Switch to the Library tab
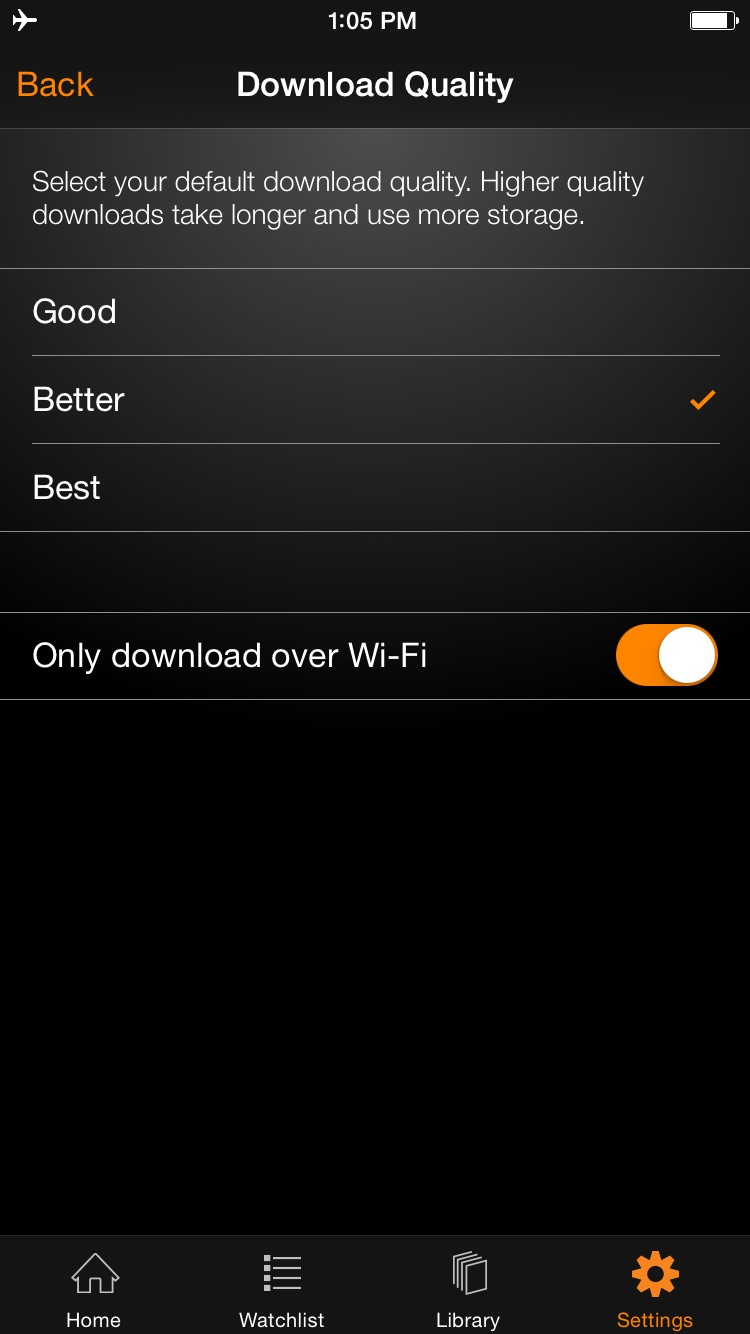This screenshot has width=750, height=1334. tap(468, 1290)
